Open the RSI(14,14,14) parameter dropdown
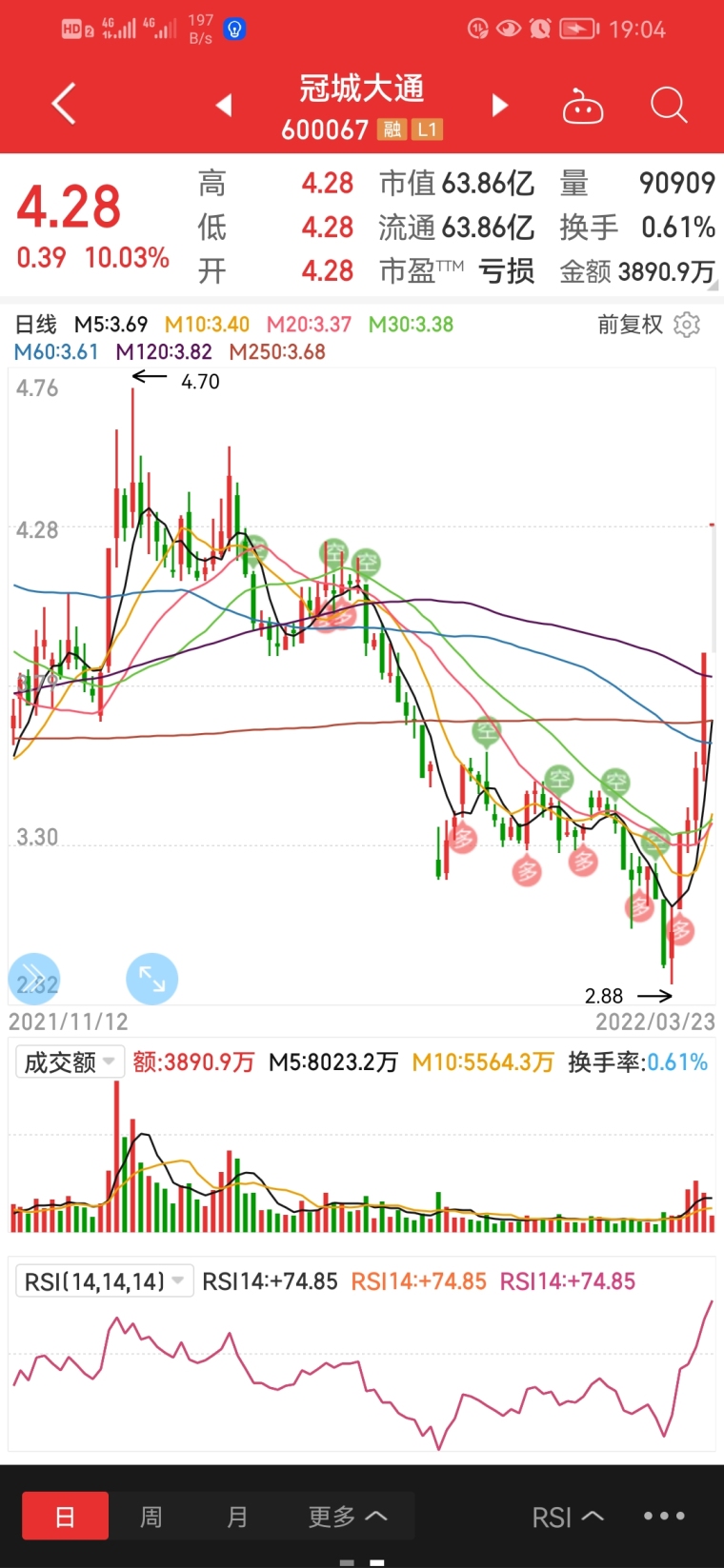 coord(104,1281)
